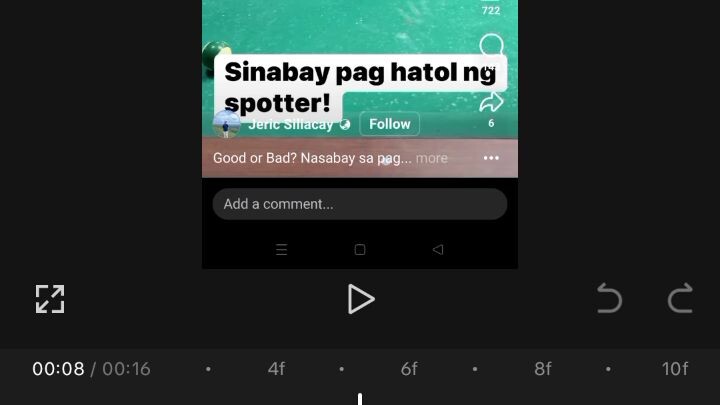Viewport: 720px width, 405px height.
Task: Redo the last undone edit
Action: tap(680, 299)
